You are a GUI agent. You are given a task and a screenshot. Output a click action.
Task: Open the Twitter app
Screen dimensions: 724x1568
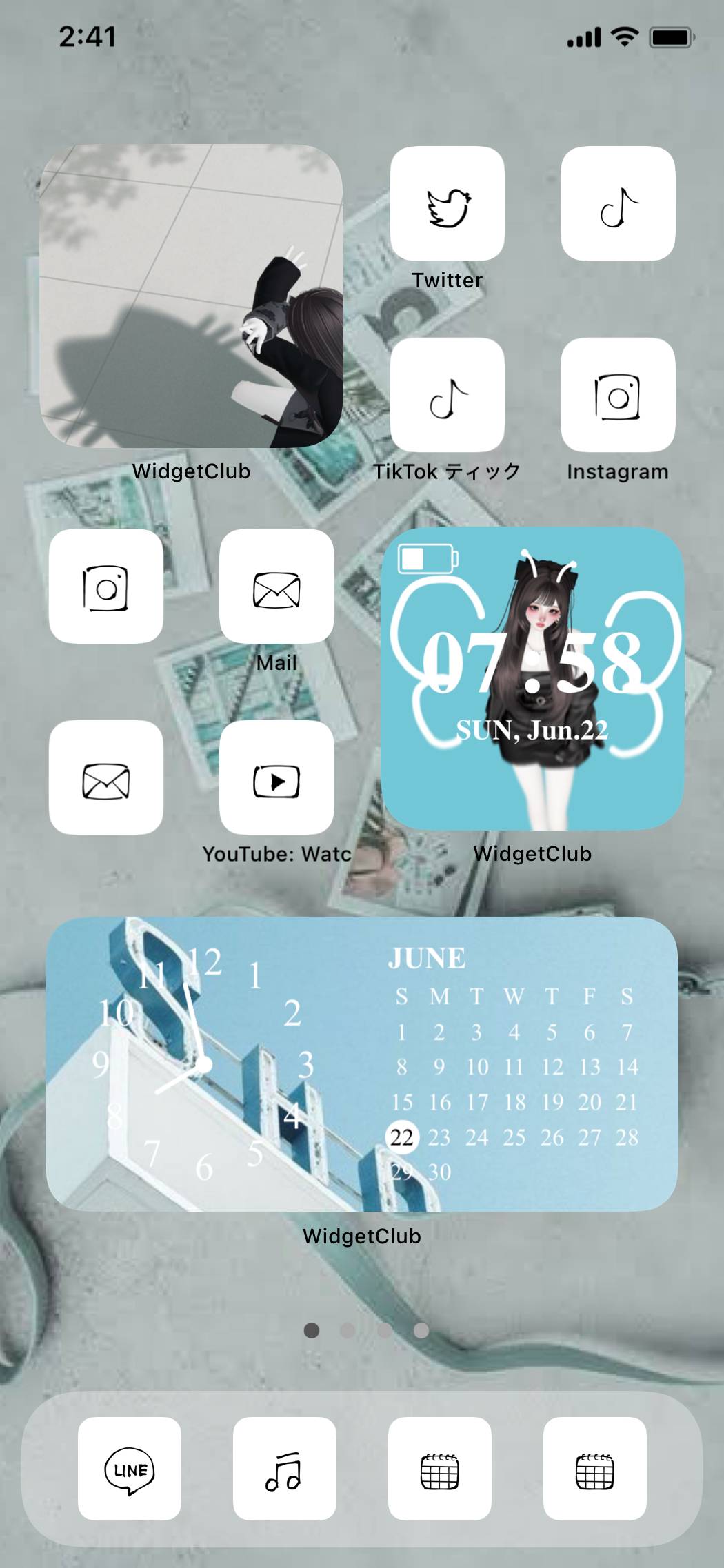point(447,204)
